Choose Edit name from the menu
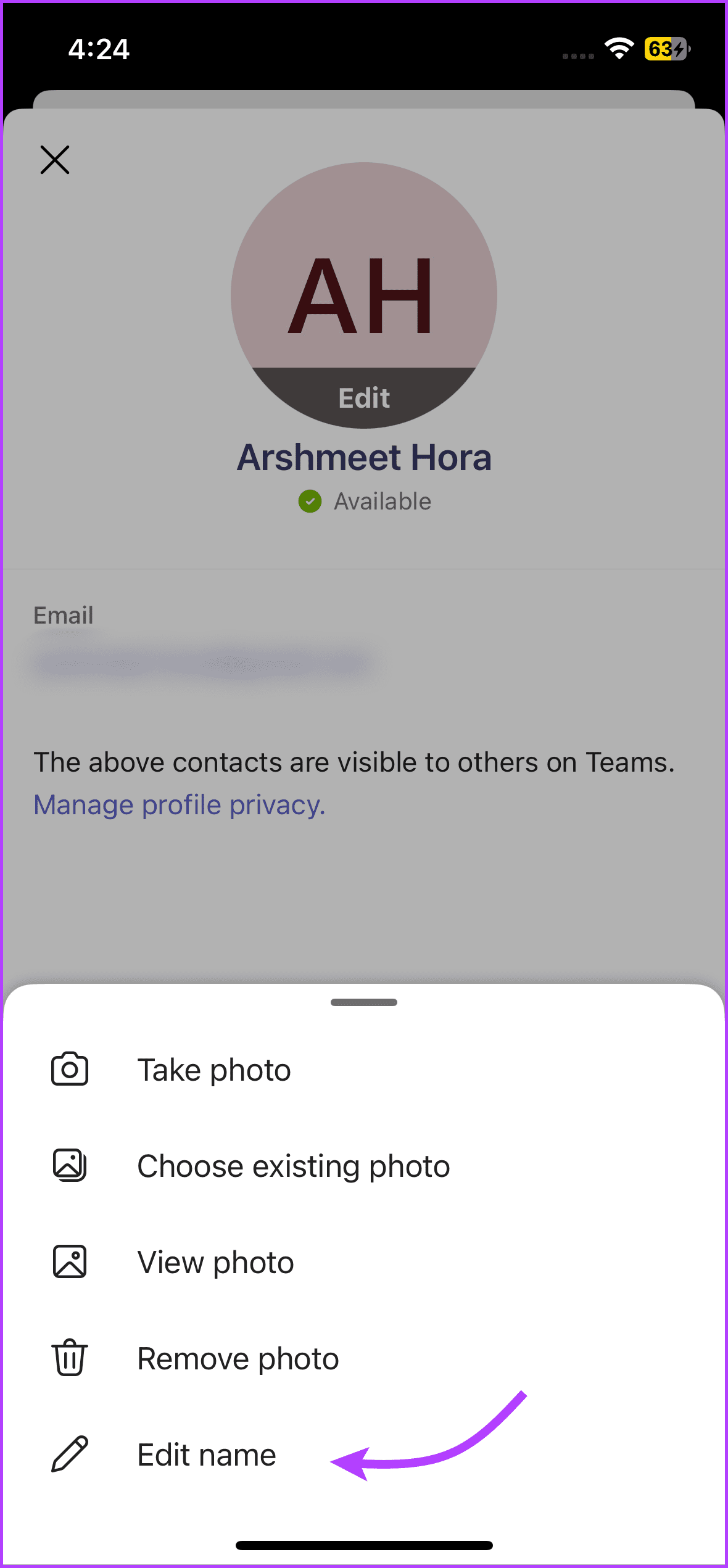Image resolution: width=728 pixels, height=1568 pixels. click(x=207, y=1454)
